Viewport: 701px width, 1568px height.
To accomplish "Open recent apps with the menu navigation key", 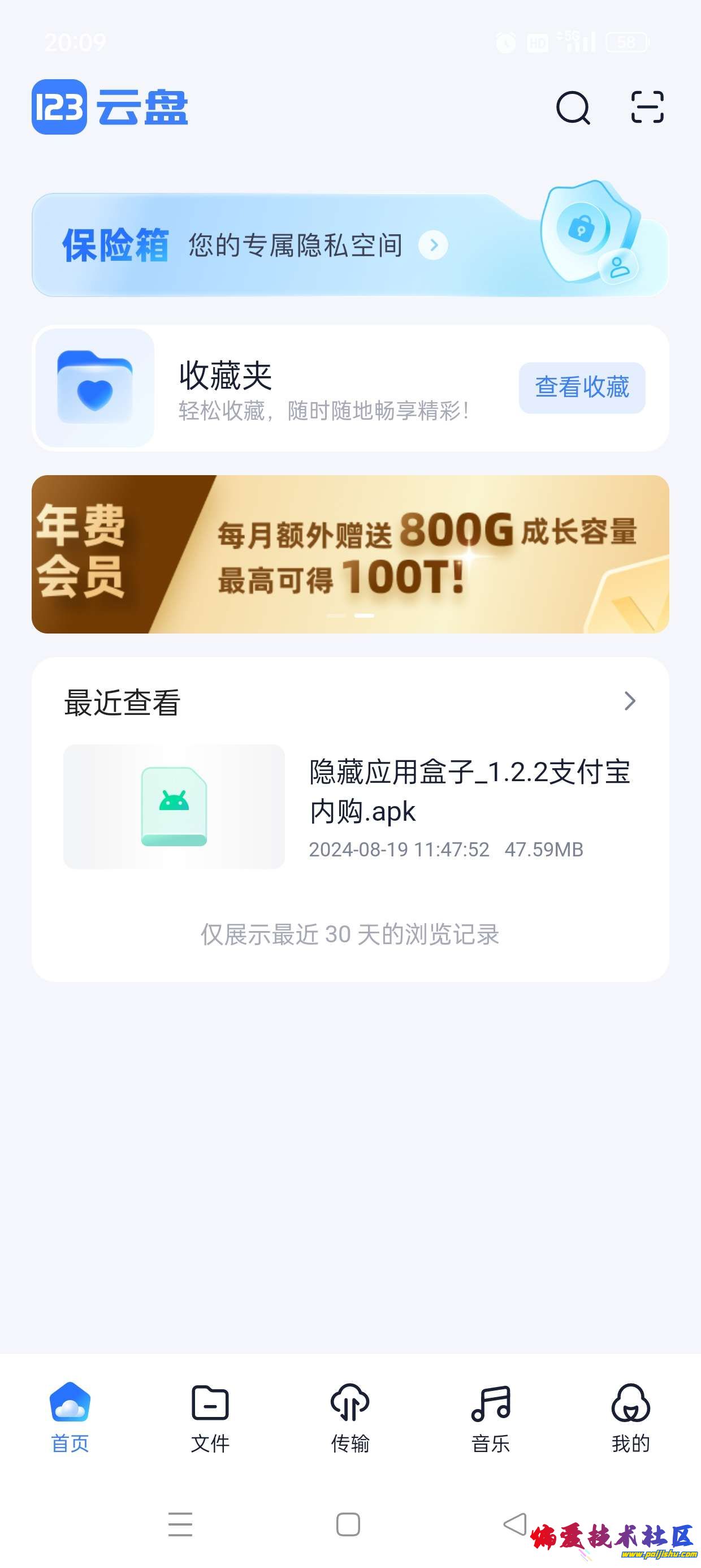I will [181, 1524].
